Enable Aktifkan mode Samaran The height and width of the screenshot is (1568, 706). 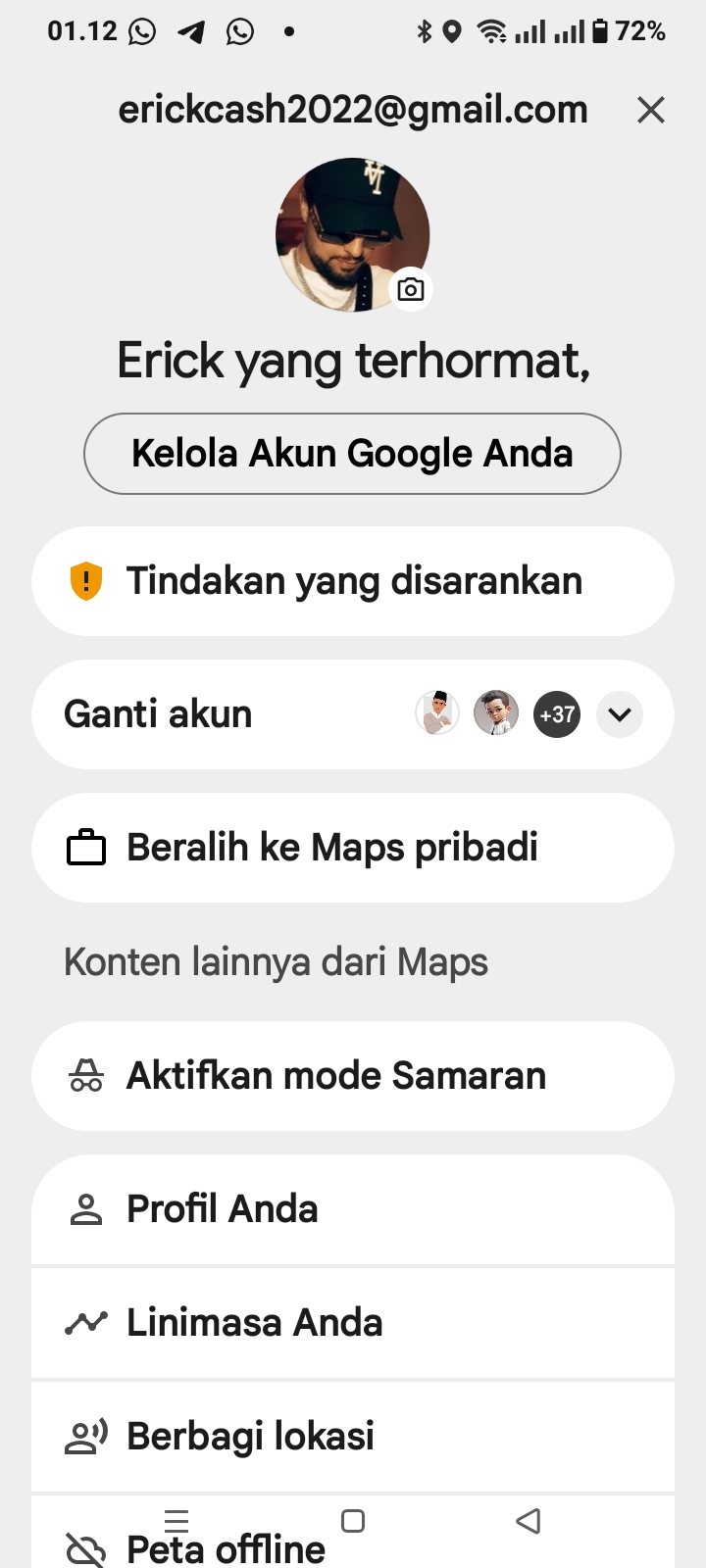coord(352,1076)
